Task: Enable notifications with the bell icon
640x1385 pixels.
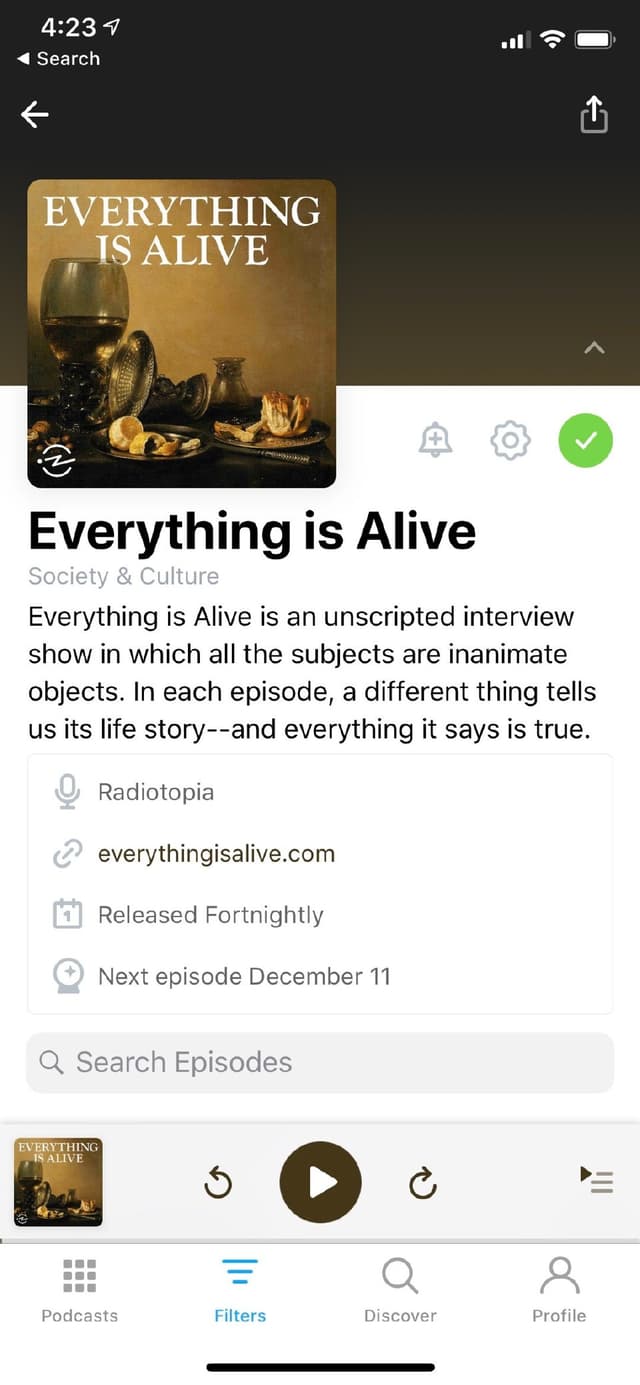Action: tap(435, 440)
